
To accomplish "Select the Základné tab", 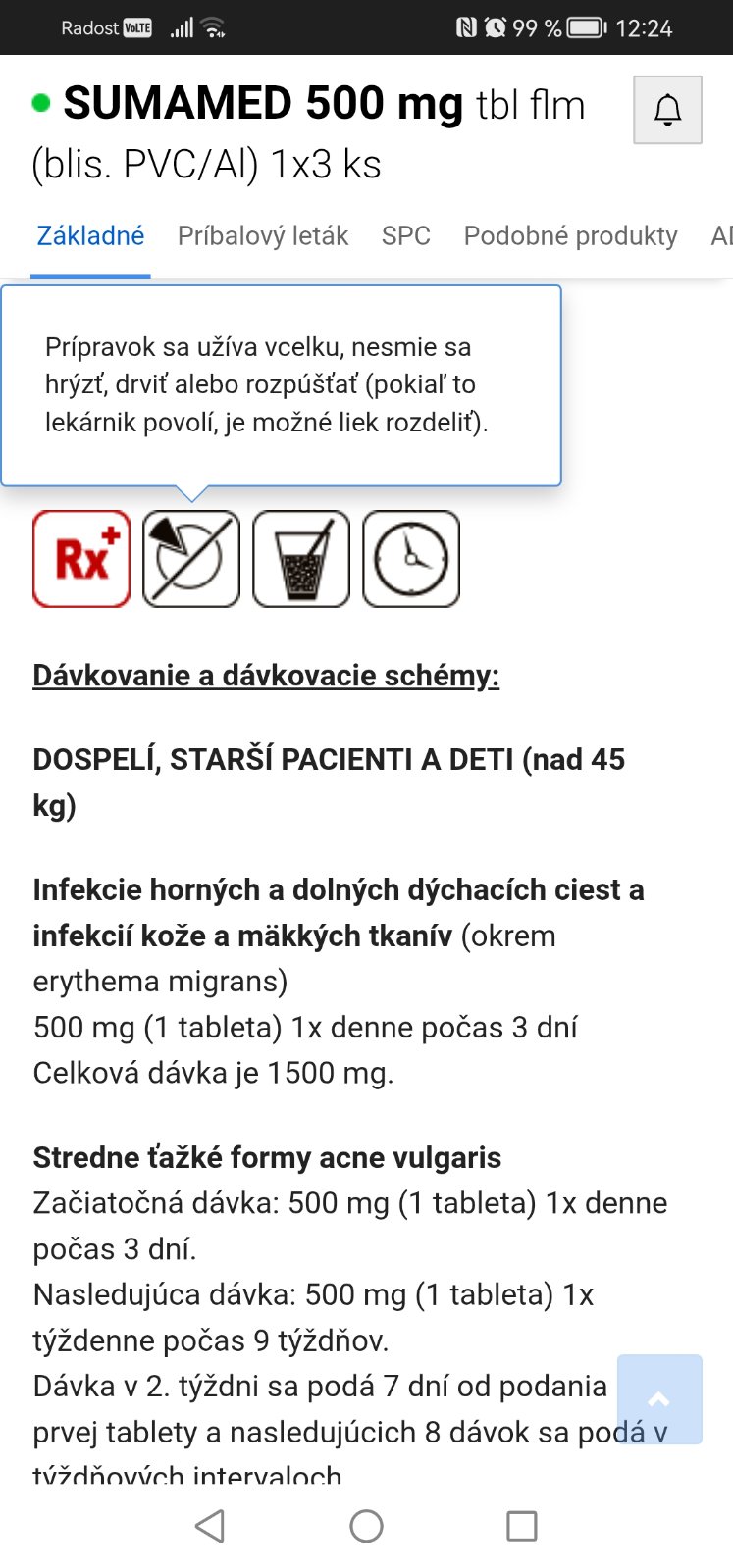I will point(90,236).
